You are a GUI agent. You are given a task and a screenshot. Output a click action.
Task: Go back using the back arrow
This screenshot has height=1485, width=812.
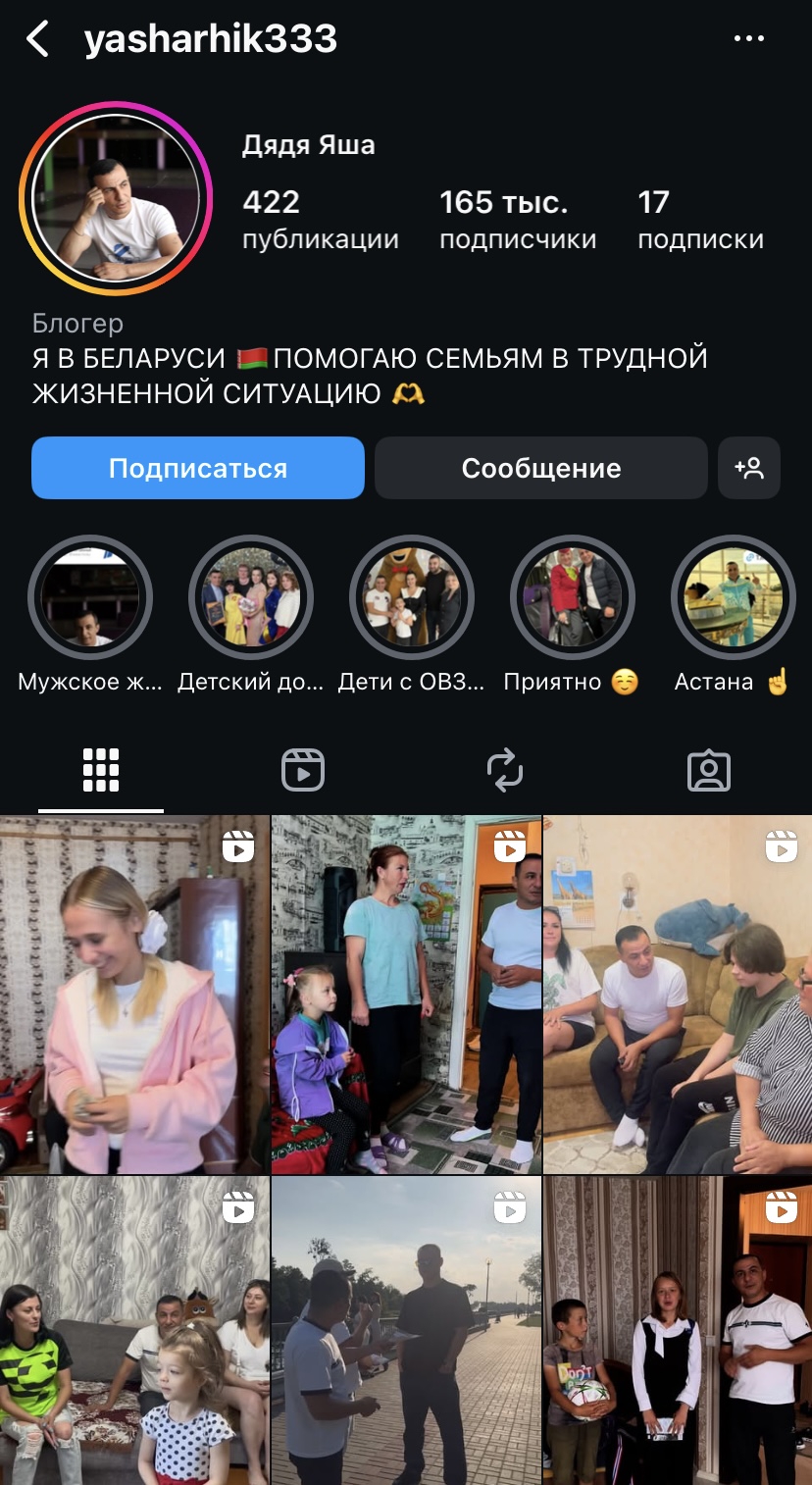37,40
